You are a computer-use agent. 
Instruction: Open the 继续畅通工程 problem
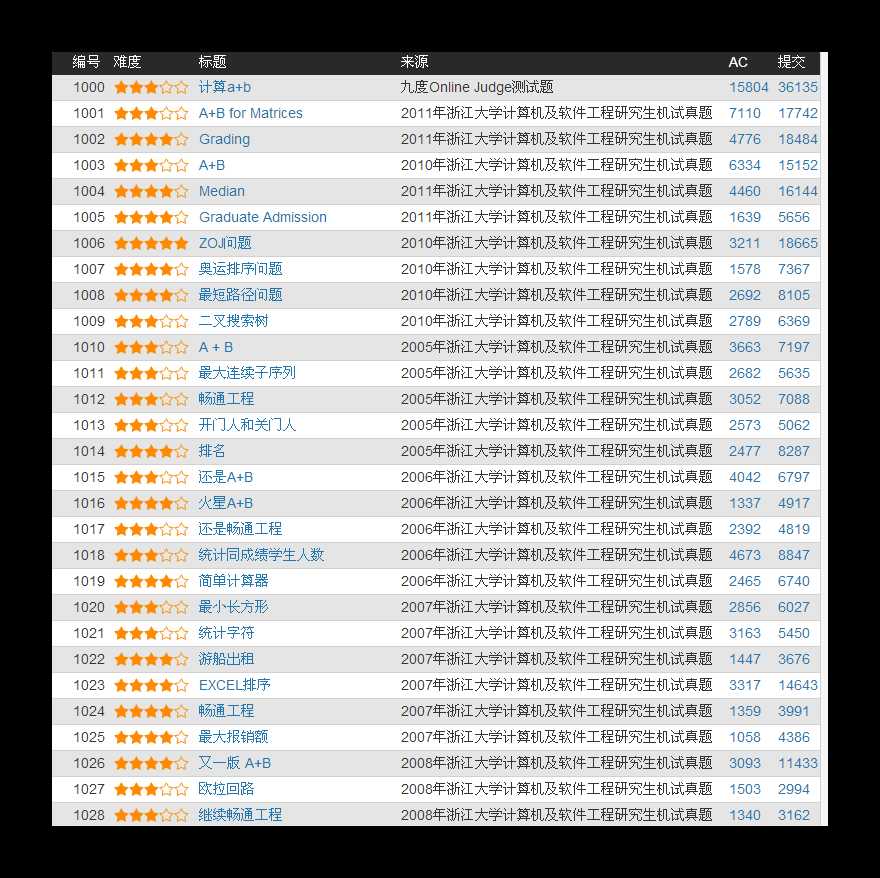tap(240, 815)
